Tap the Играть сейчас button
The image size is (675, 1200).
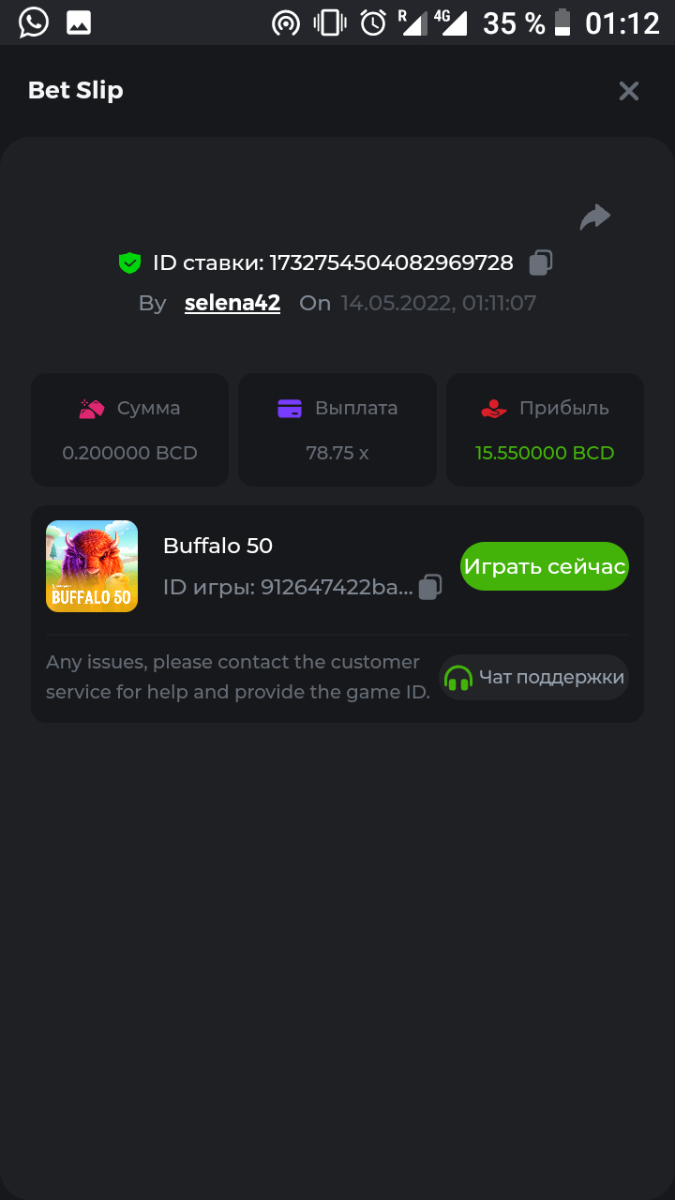[x=544, y=567]
